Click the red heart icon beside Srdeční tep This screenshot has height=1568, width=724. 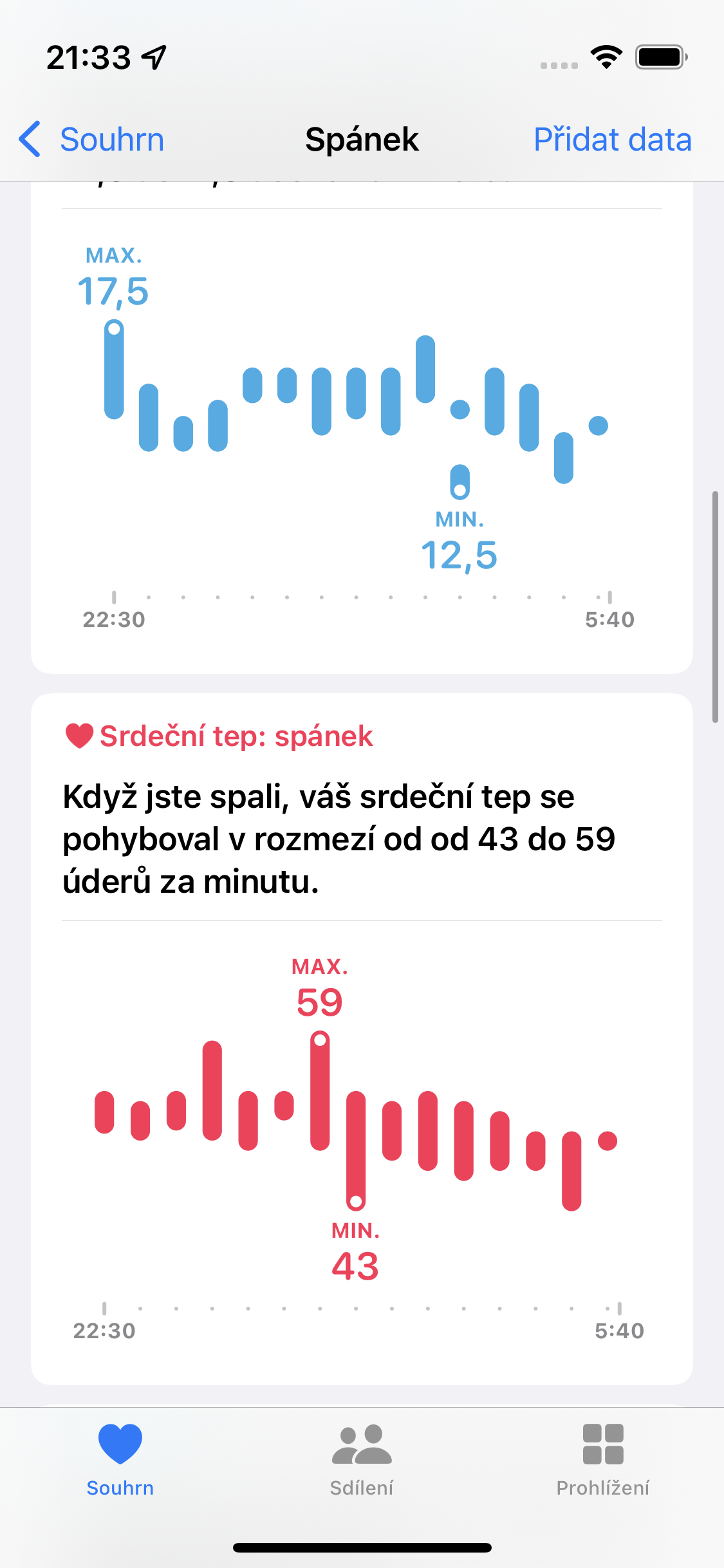(x=79, y=737)
